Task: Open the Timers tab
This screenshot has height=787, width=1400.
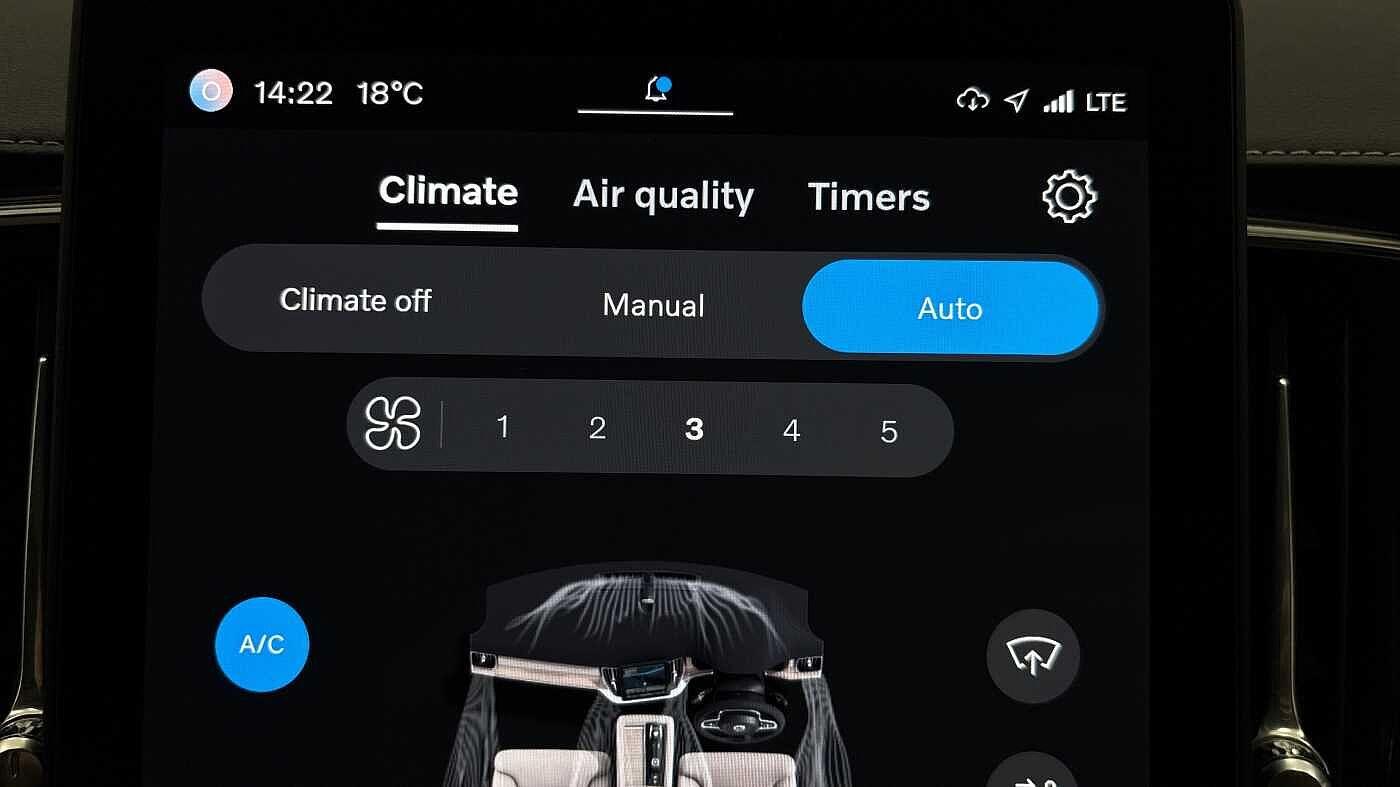Action: pyautogui.click(x=868, y=197)
